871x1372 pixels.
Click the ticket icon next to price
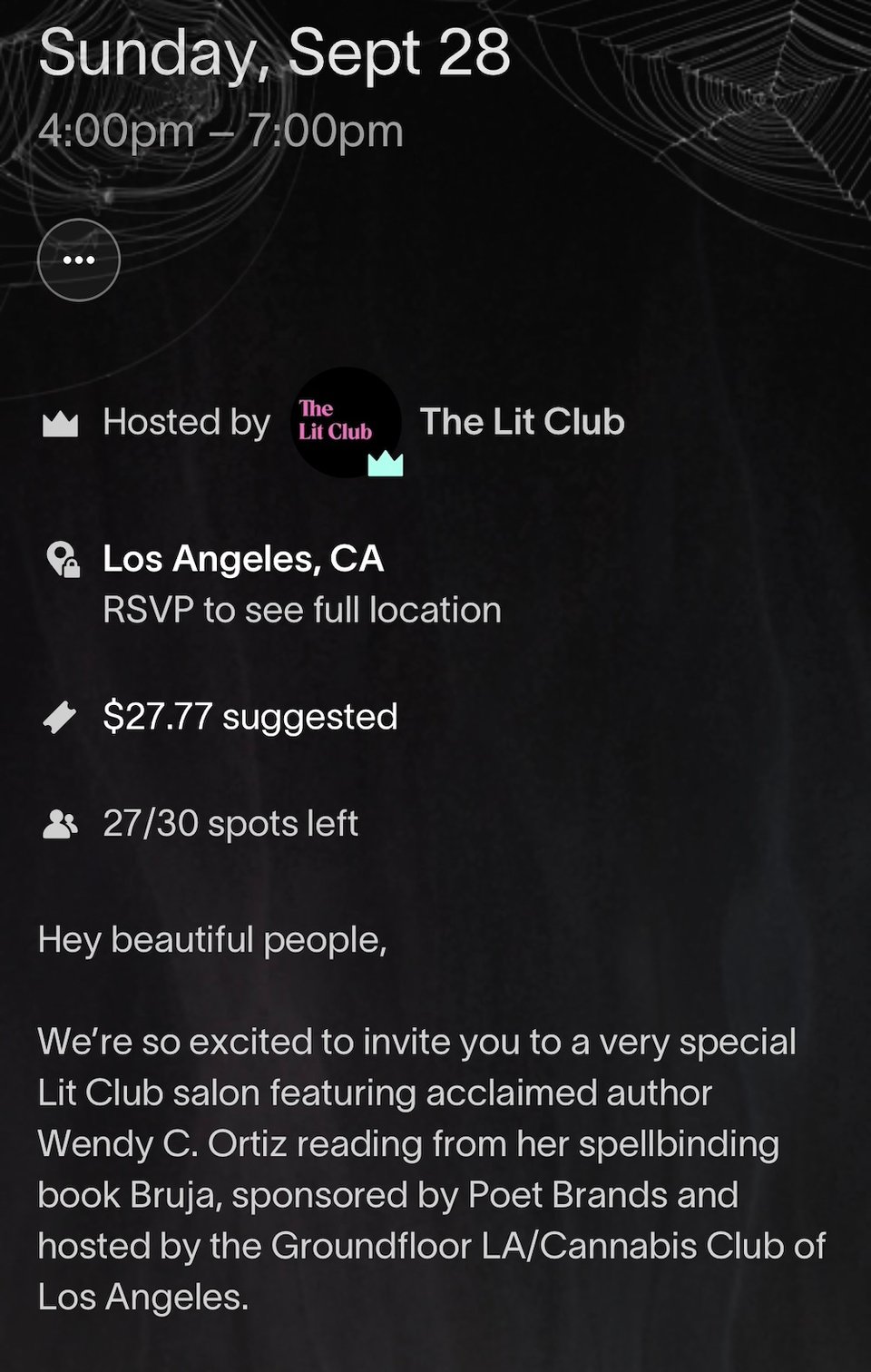(58, 716)
